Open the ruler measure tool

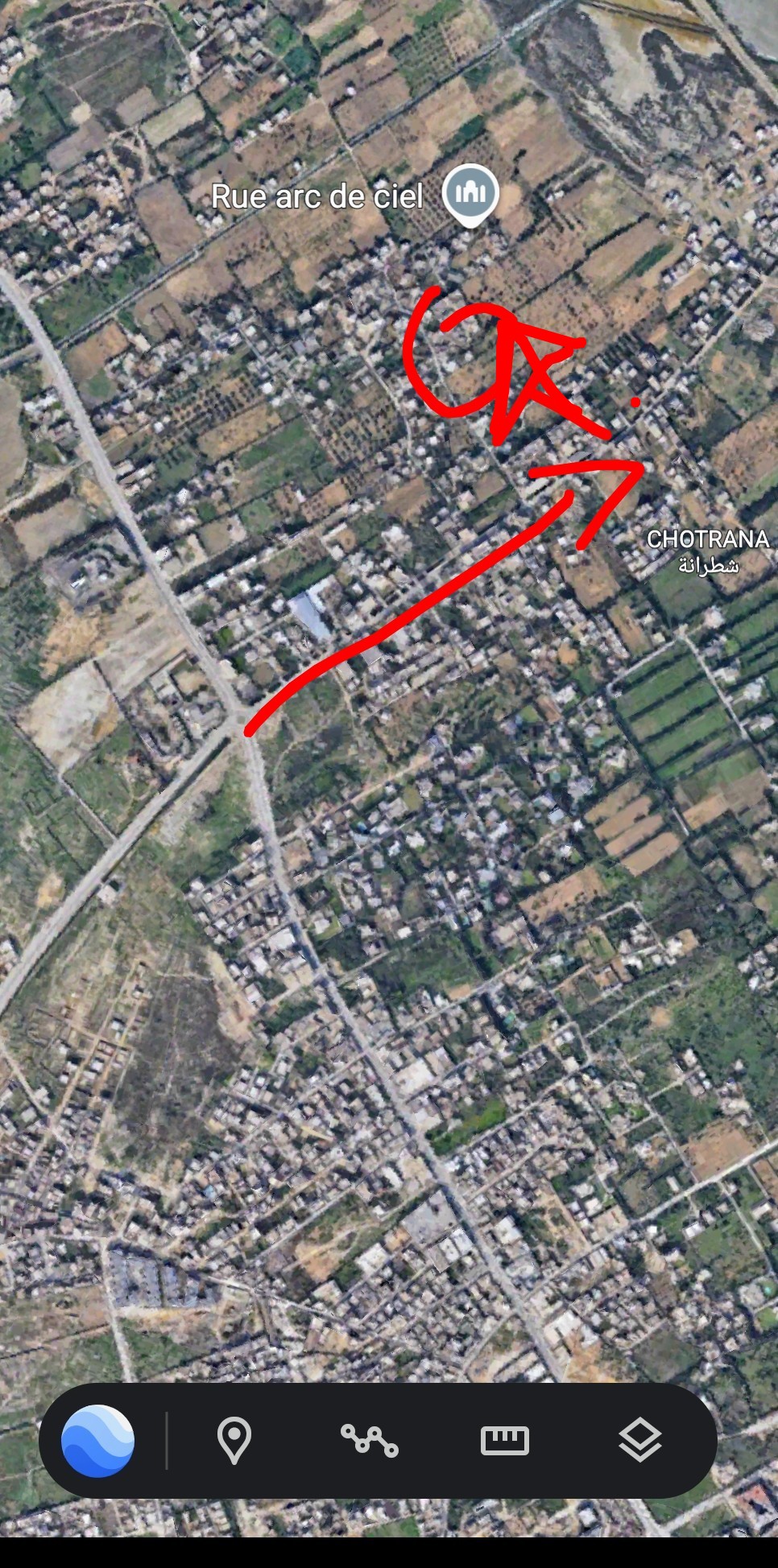[504, 1440]
